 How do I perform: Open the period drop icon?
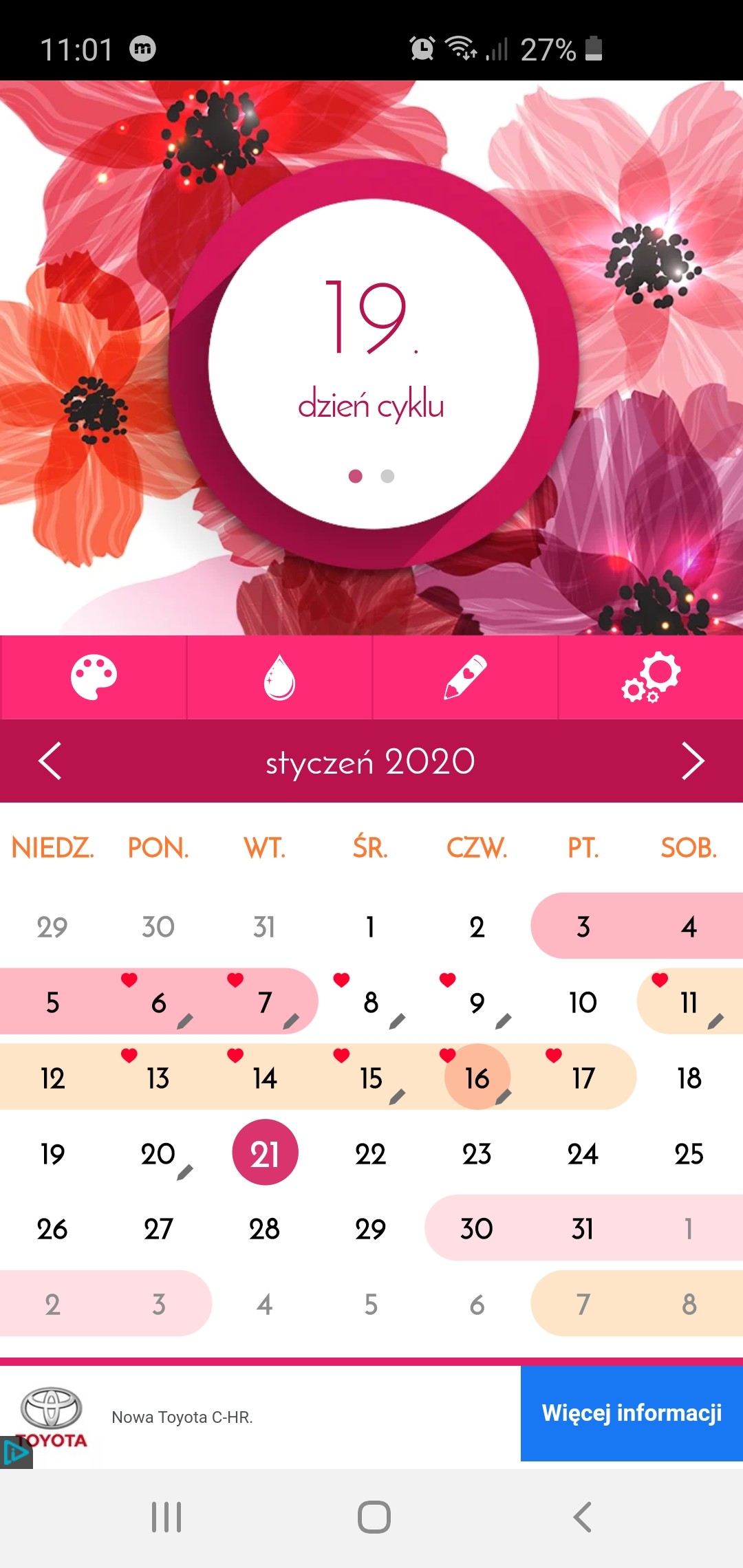tap(279, 677)
